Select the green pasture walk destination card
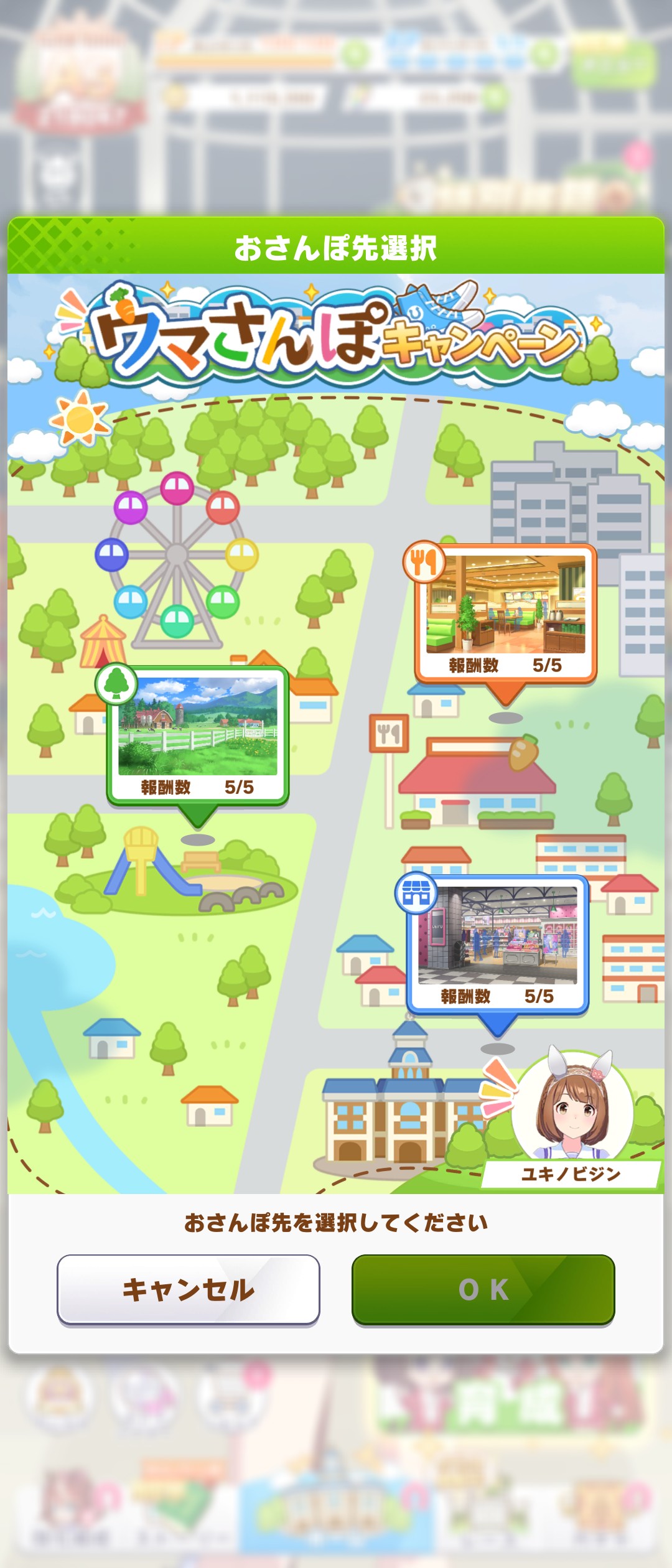 (197, 734)
